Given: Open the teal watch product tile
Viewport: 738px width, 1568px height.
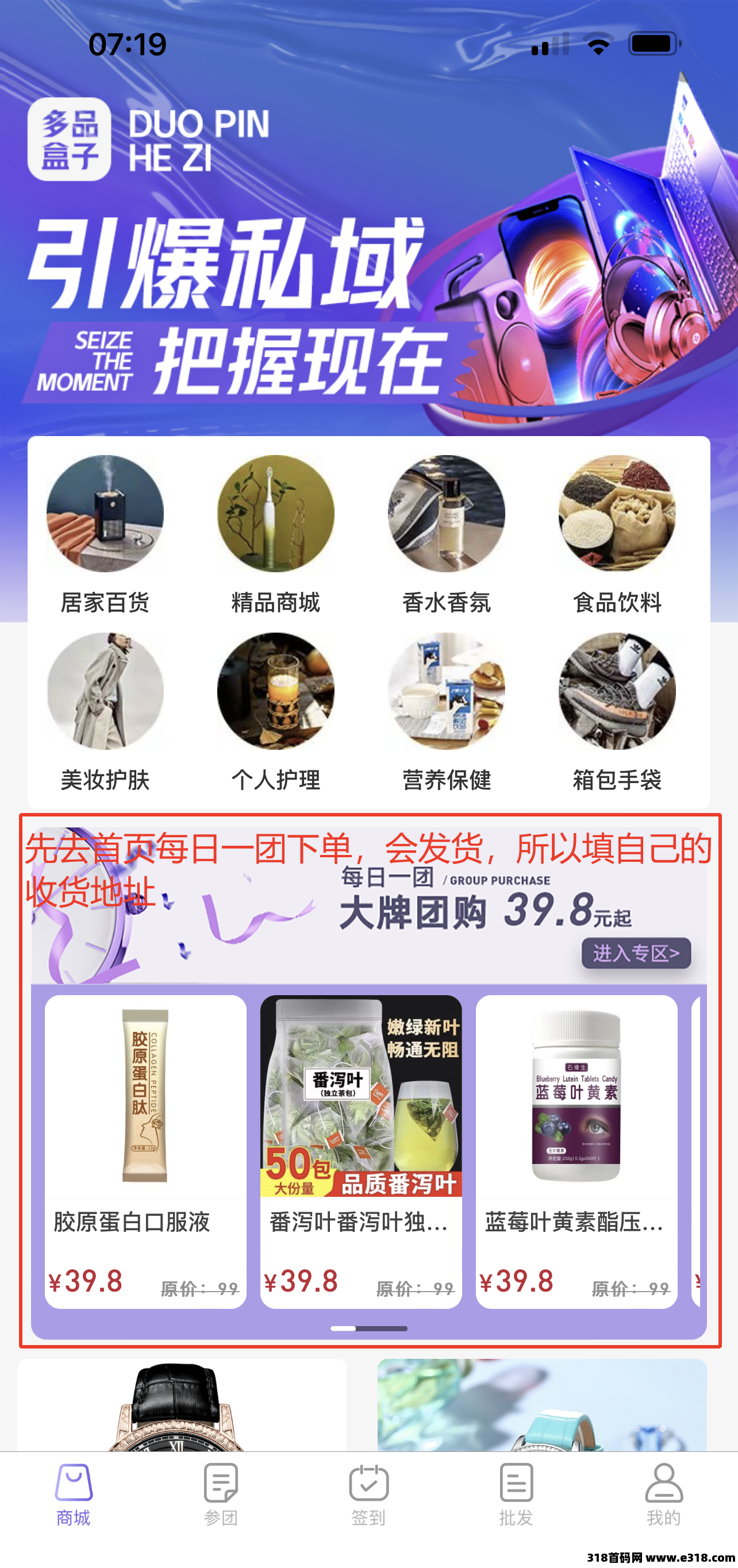Looking at the screenshot, I should (542, 1405).
